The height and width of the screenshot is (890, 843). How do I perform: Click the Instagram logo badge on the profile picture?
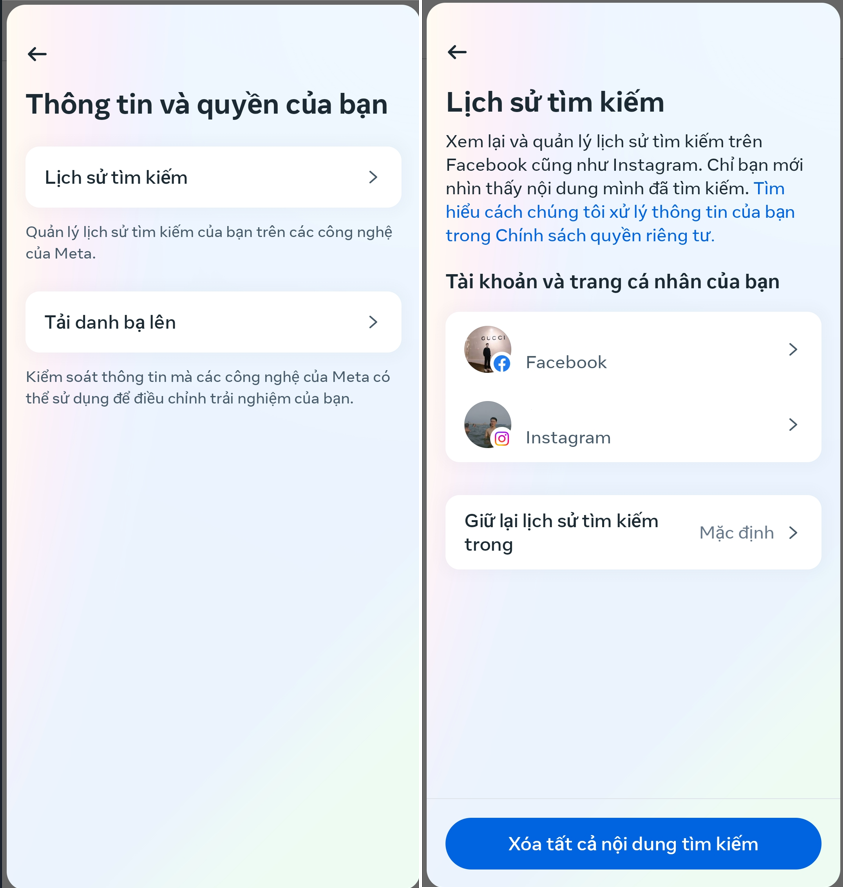(501, 438)
